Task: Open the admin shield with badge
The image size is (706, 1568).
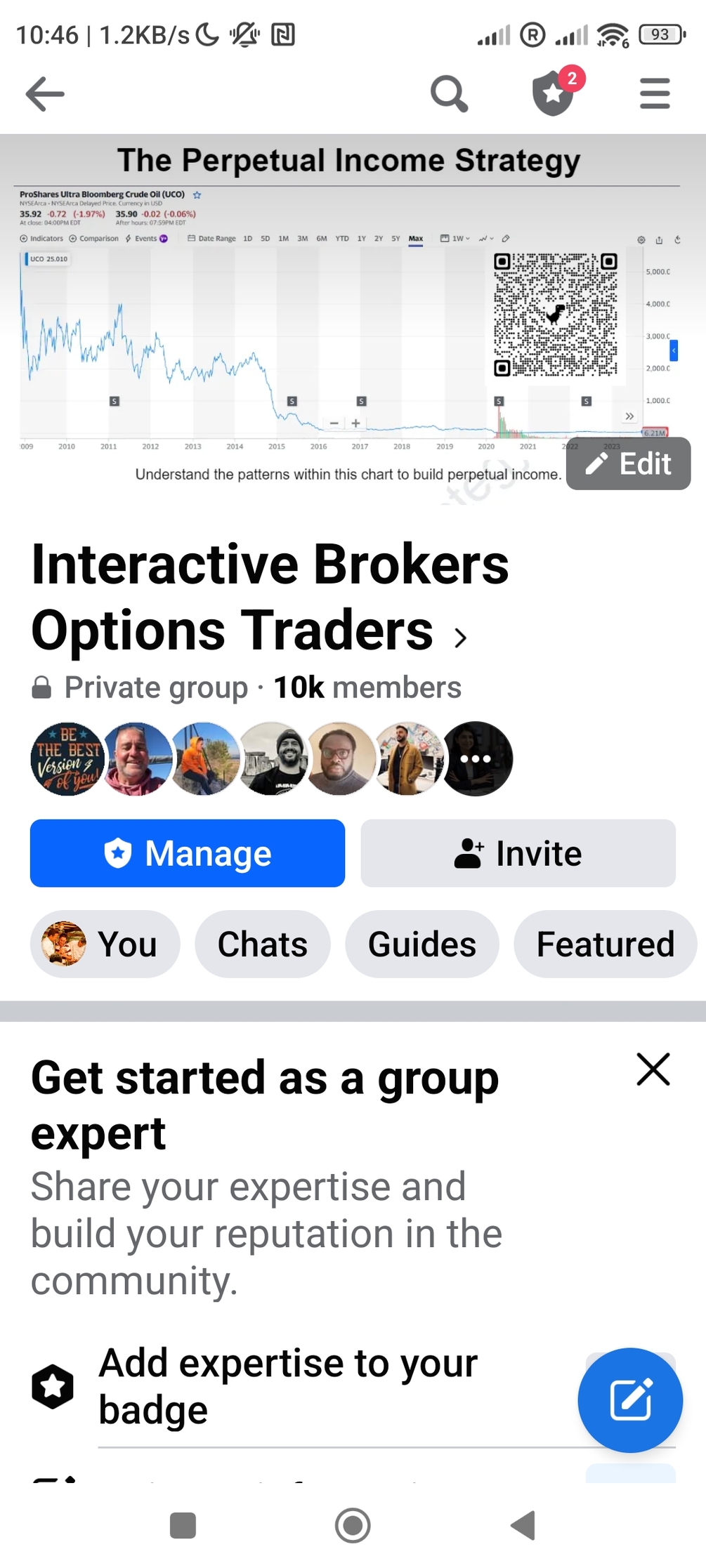Action: (x=554, y=94)
